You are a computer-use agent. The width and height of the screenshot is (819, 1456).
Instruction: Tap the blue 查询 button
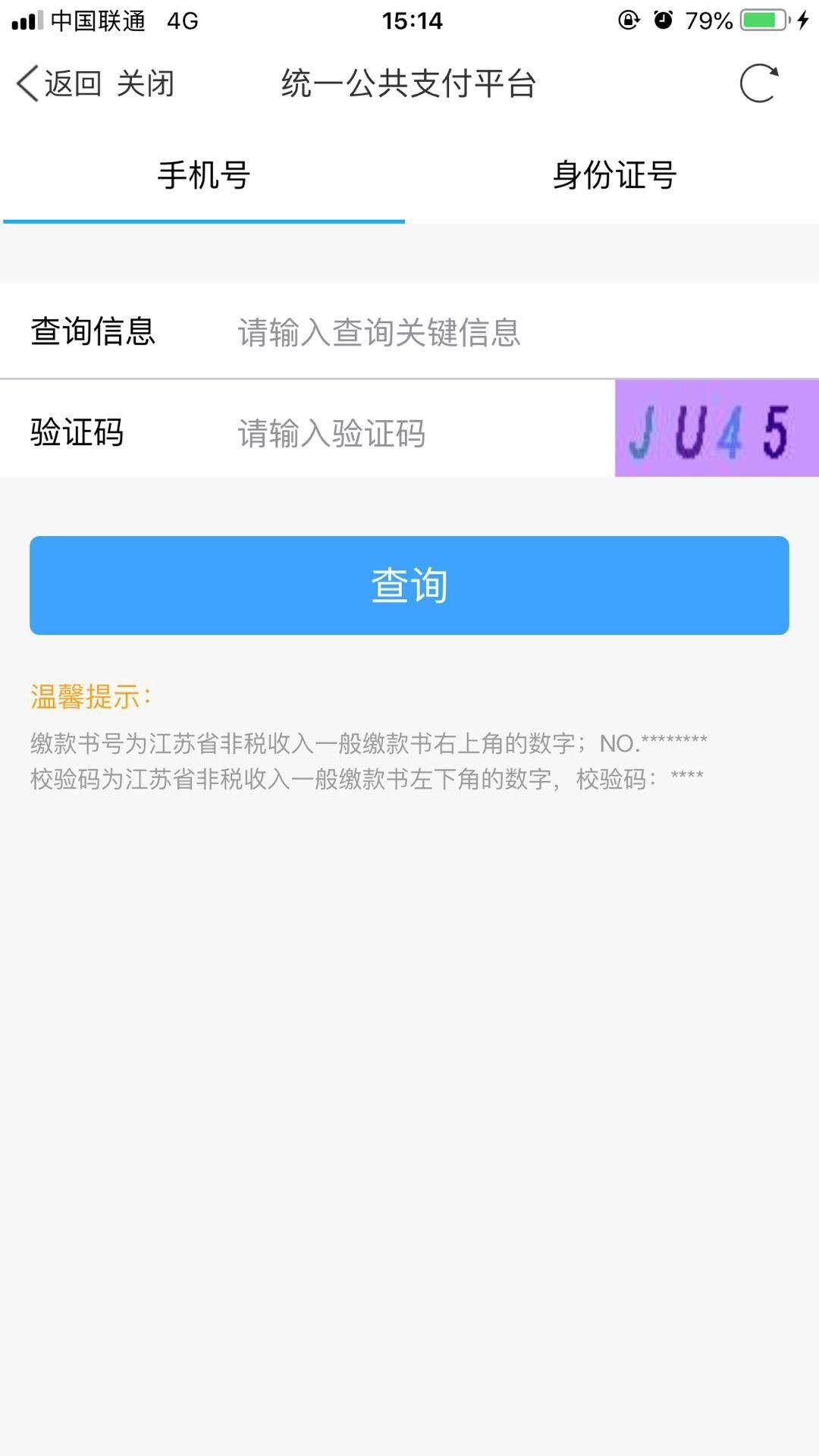click(409, 585)
